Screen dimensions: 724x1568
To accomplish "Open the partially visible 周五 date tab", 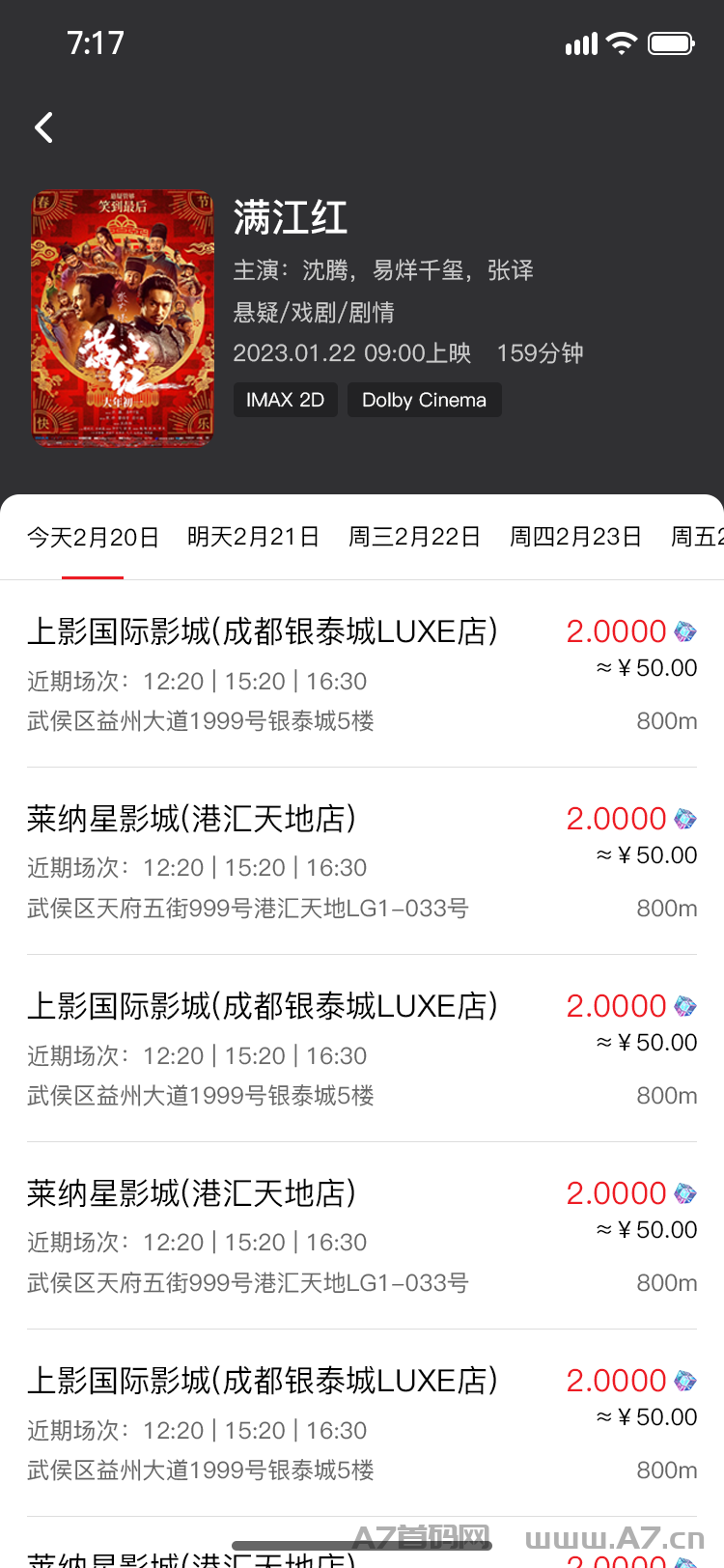I will click(x=697, y=537).
